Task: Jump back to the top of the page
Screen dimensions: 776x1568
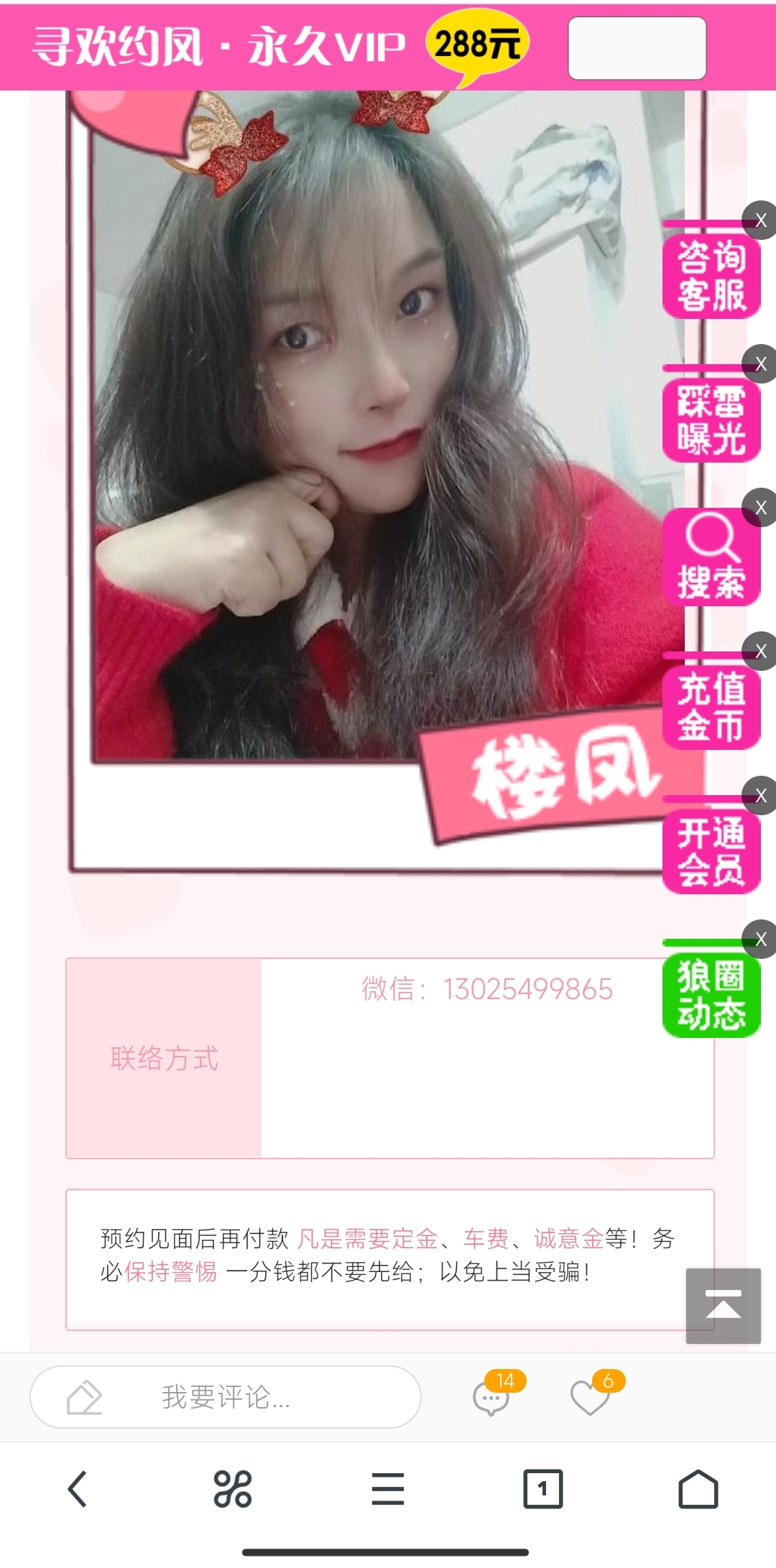Action: 723,1306
